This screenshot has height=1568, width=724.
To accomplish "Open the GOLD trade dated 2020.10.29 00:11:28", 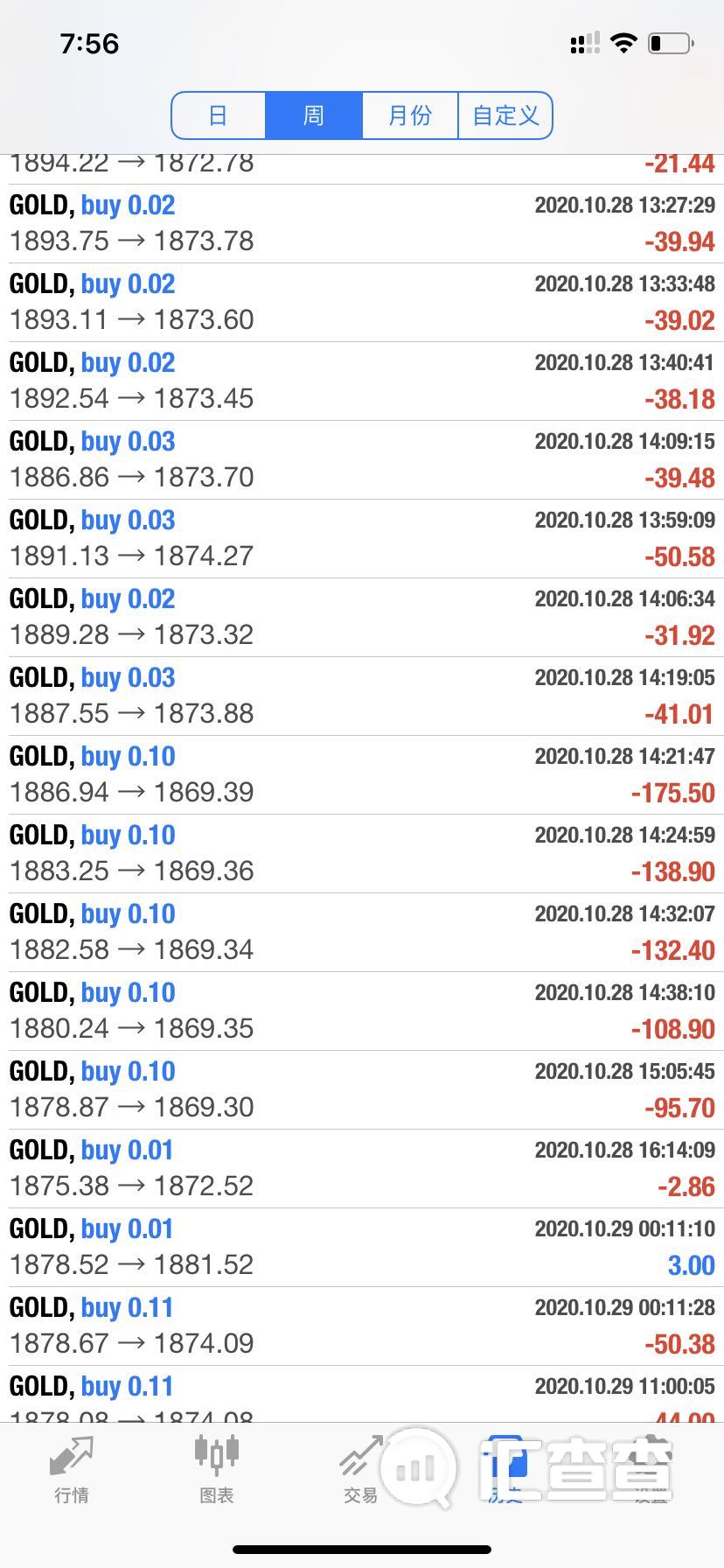I will point(362,1326).
